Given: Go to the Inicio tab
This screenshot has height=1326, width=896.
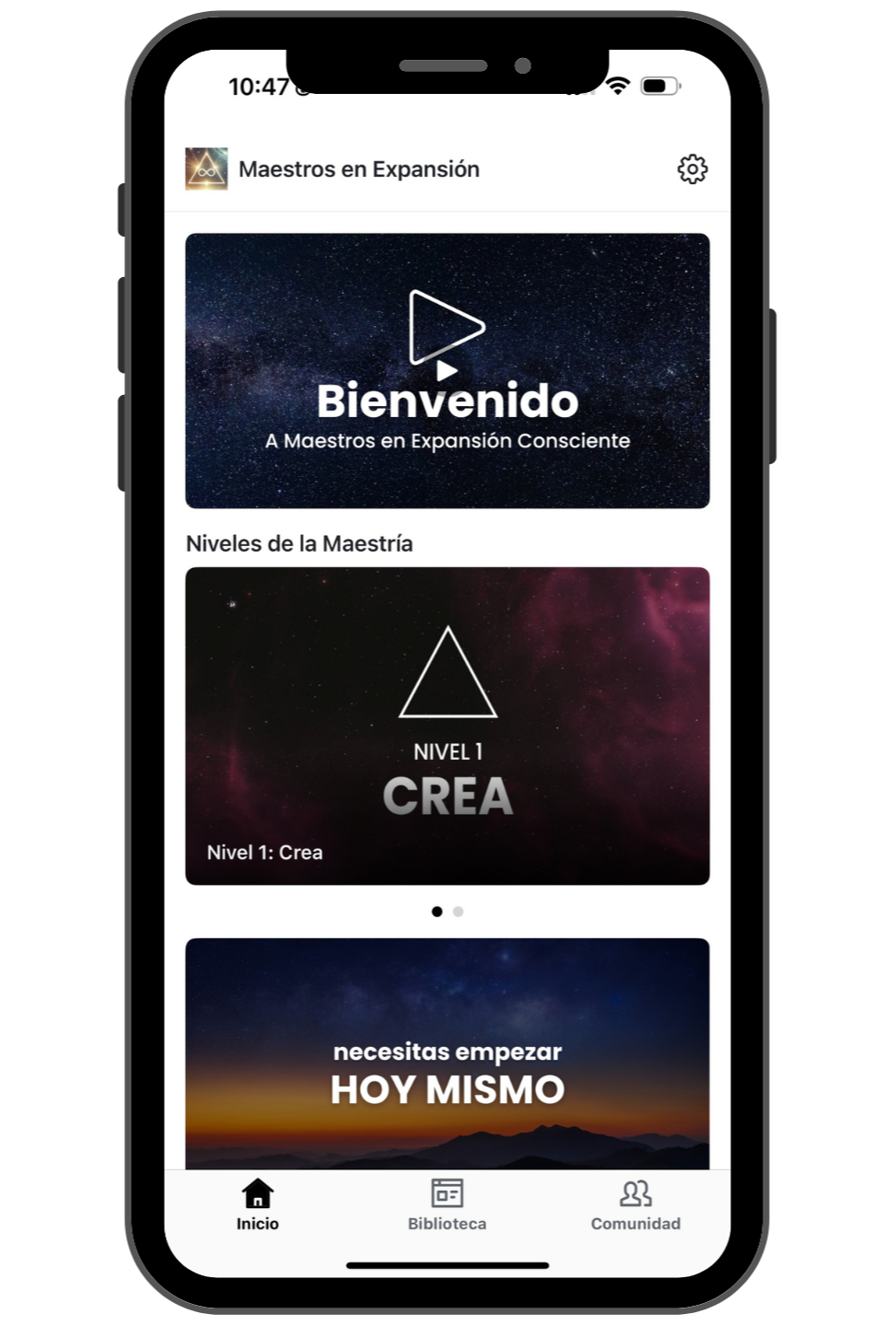Looking at the screenshot, I should pos(258,1204).
